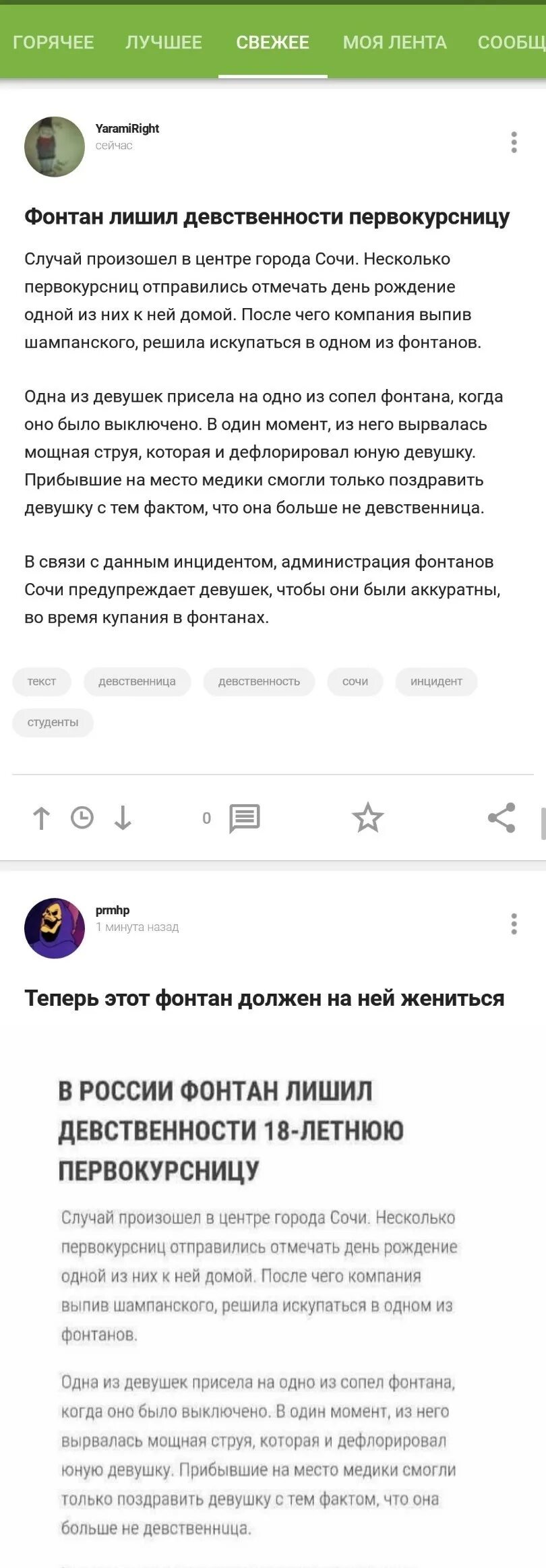Open overflow menu on prmhp's post
Viewport: 546px width, 1568px height.
click(x=514, y=924)
